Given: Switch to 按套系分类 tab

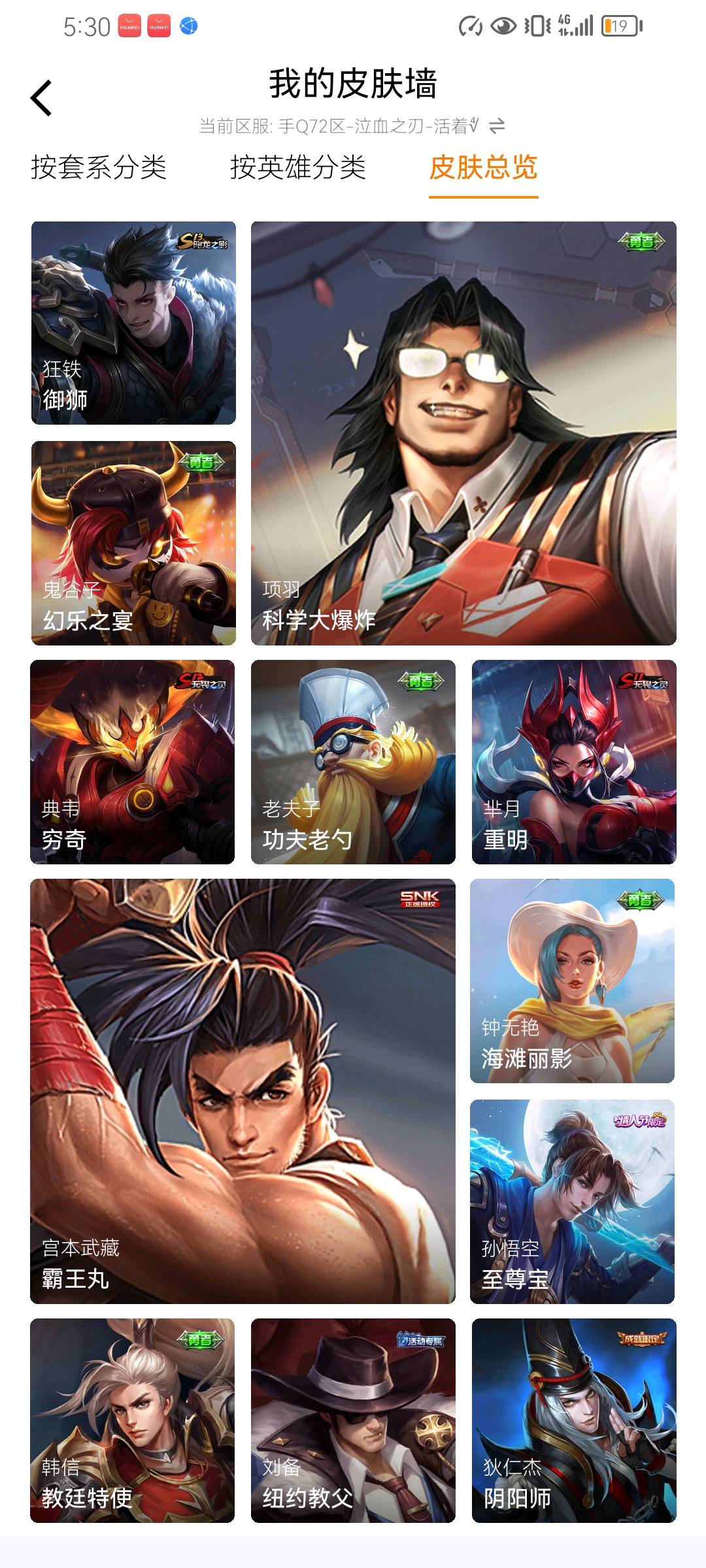Looking at the screenshot, I should click(99, 167).
